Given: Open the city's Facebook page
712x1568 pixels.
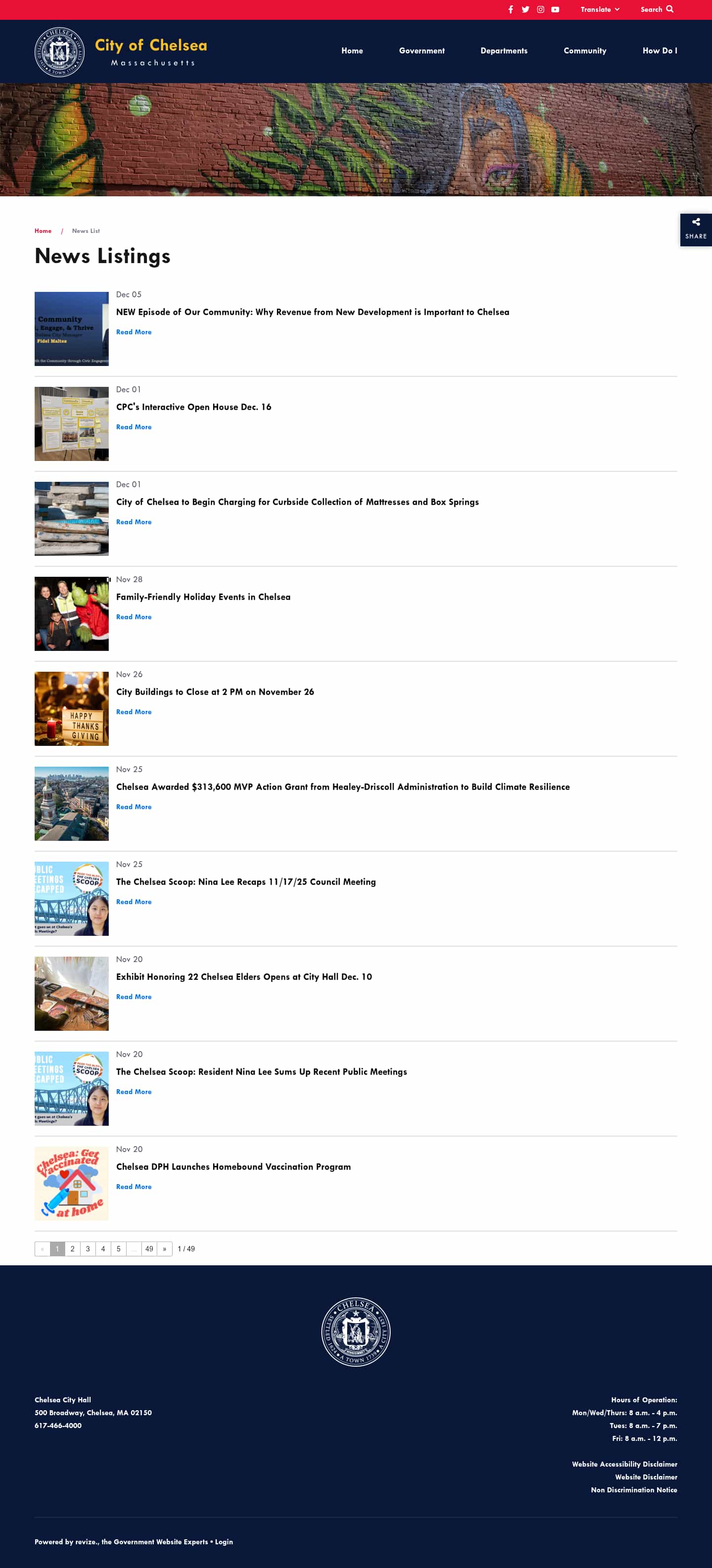Looking at the screenshot, I should click(511, 10).
